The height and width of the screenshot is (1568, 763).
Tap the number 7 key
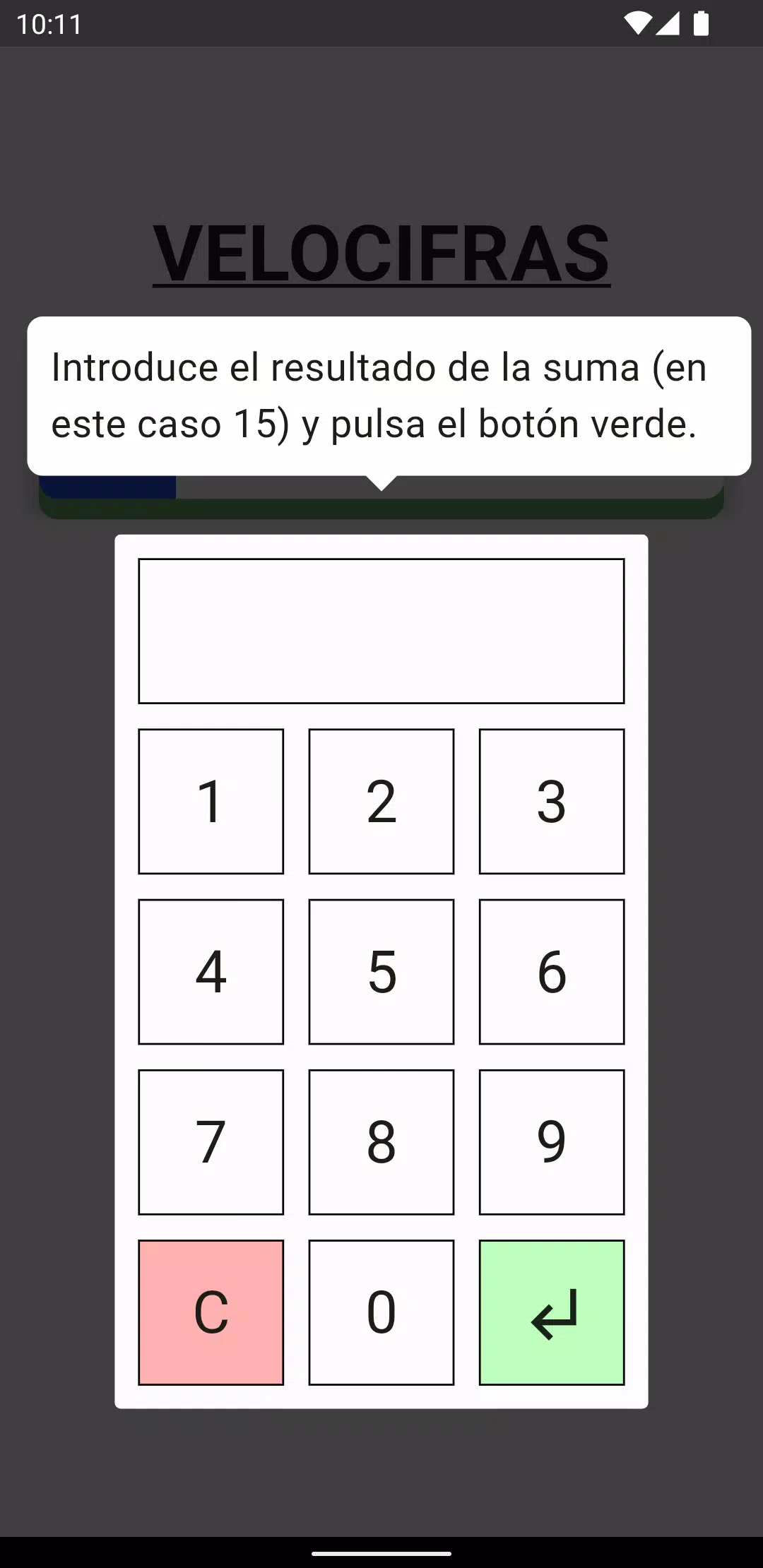point(211,1142)
